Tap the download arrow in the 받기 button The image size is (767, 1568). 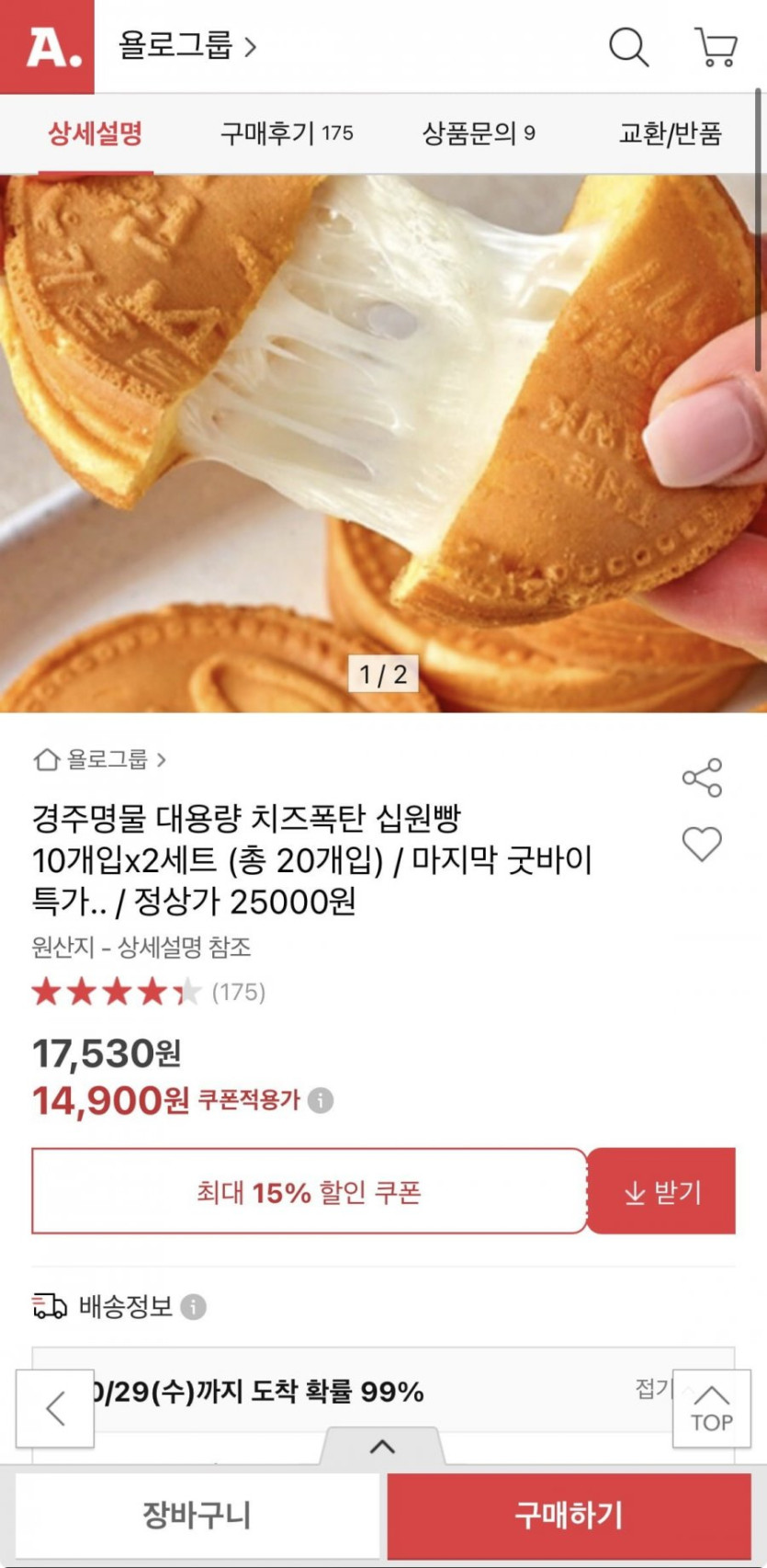point(635,1190)
